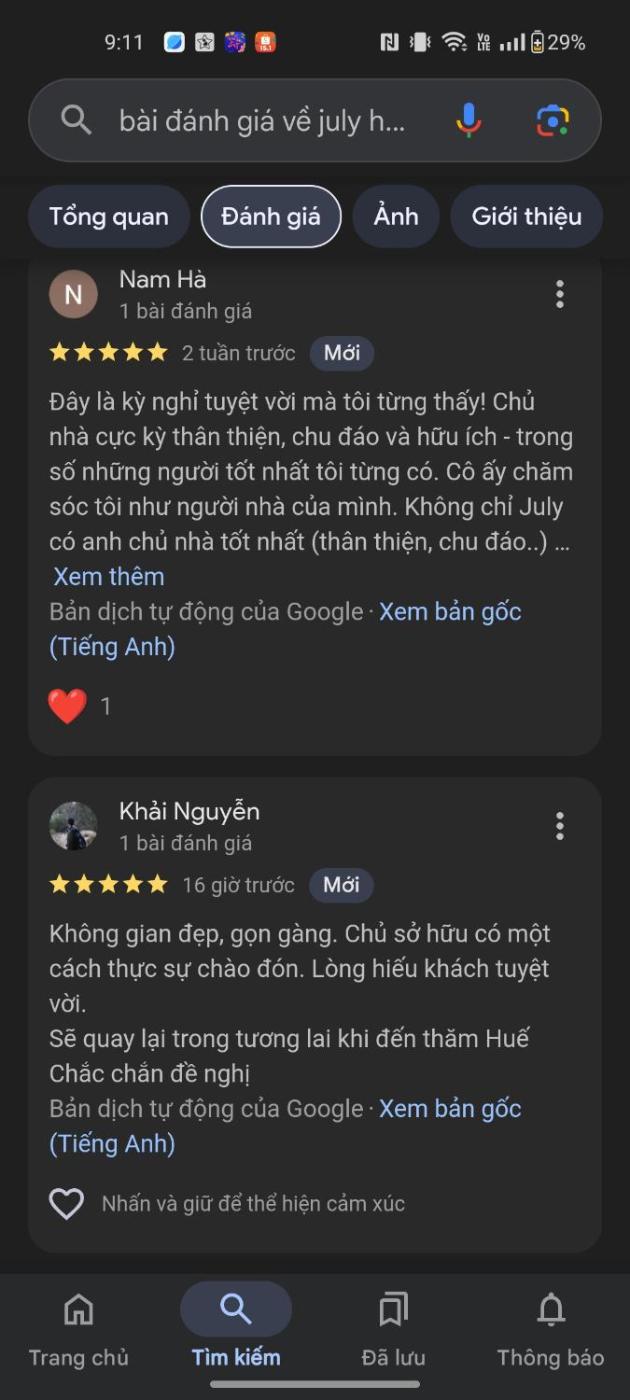
Task: Switch to the Tổng quan tab
Action: 109,216
